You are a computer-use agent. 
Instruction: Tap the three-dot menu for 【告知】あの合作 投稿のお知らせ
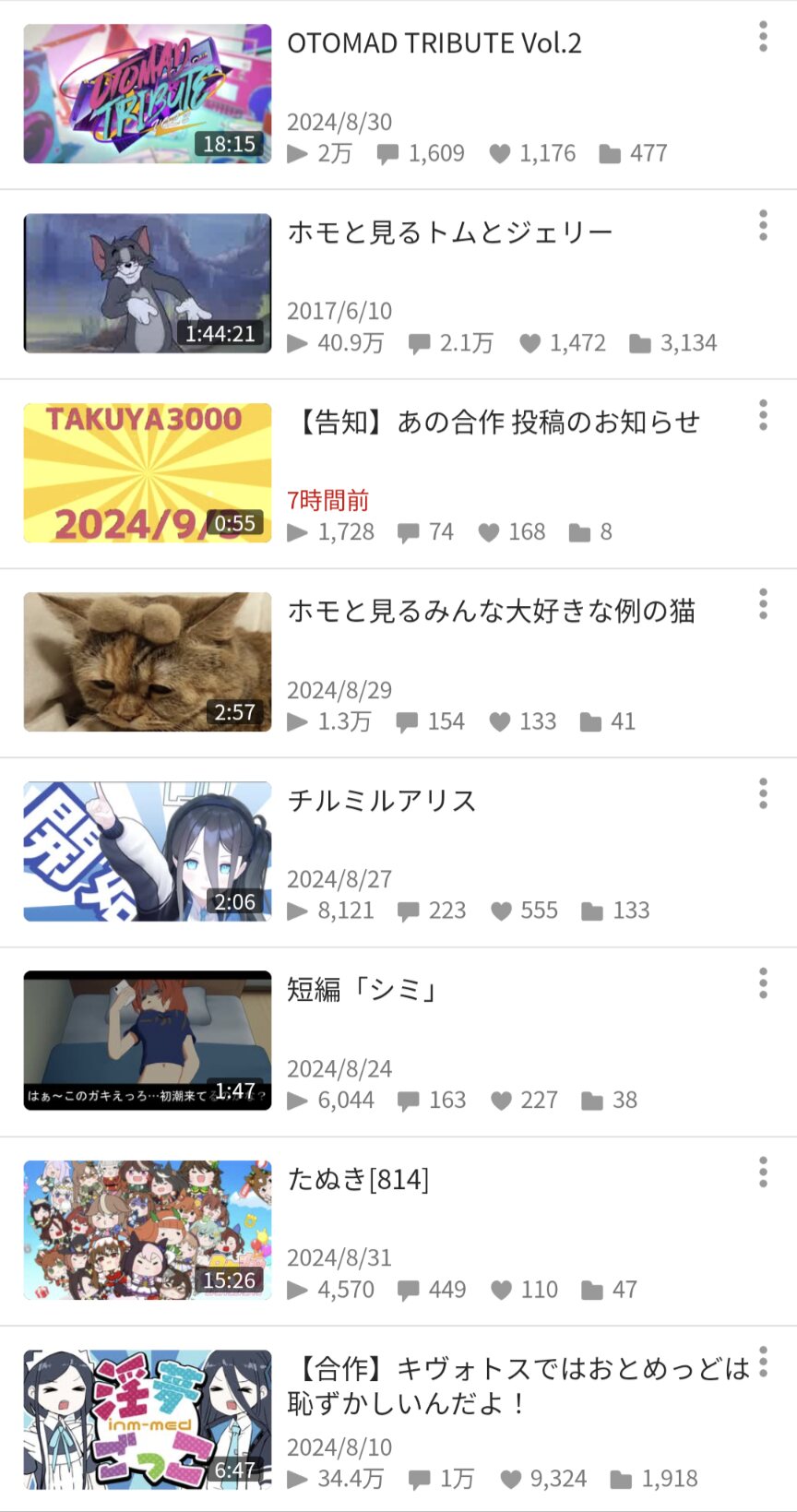click(763, 415)
